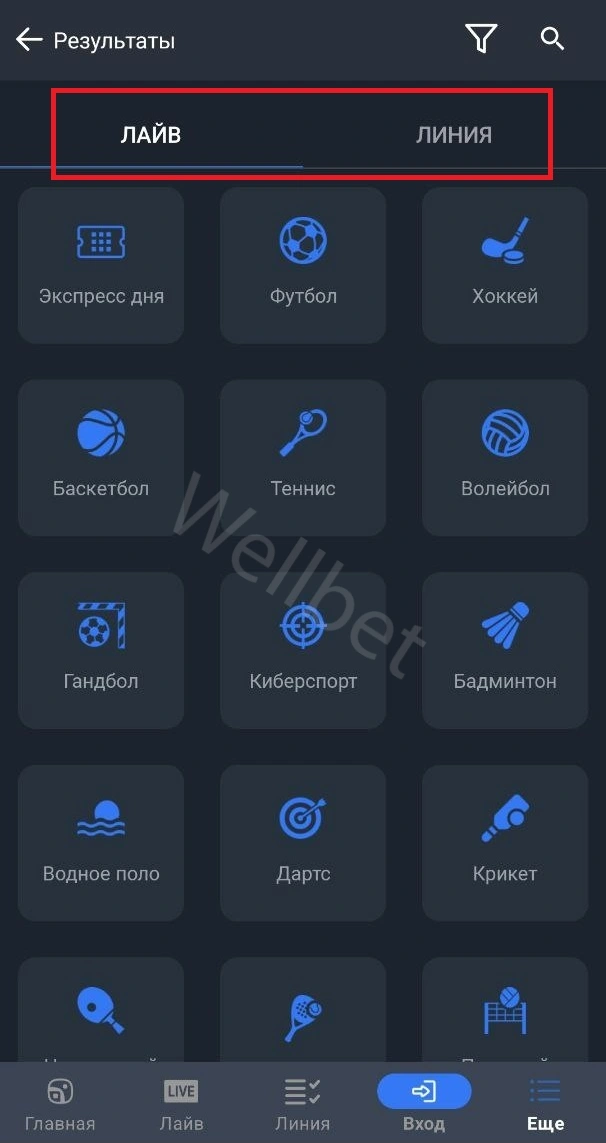The image size is (606, 1143).
Task: Select Водное поло tile
Action: (101, 842)
